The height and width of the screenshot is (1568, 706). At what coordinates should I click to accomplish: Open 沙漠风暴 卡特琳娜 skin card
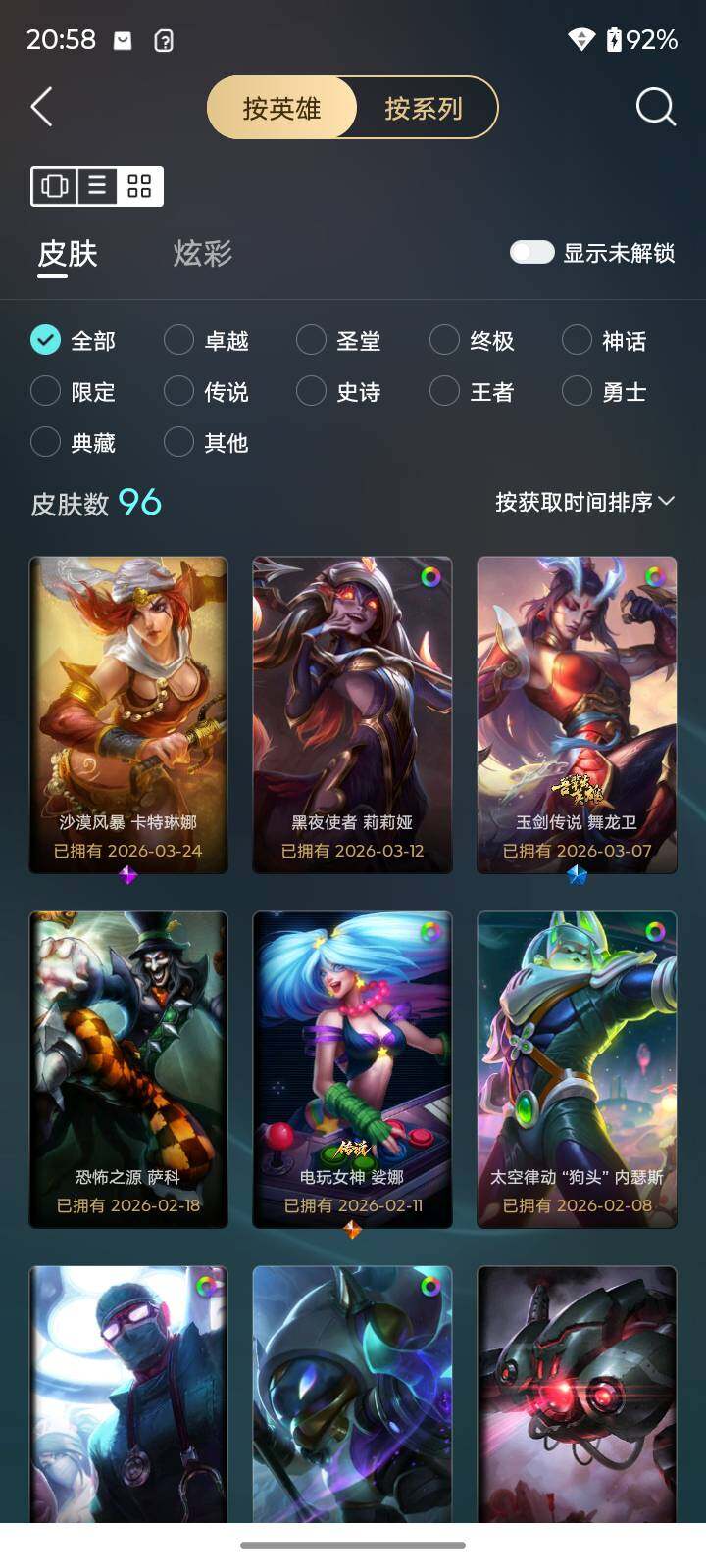coord(128,713)
